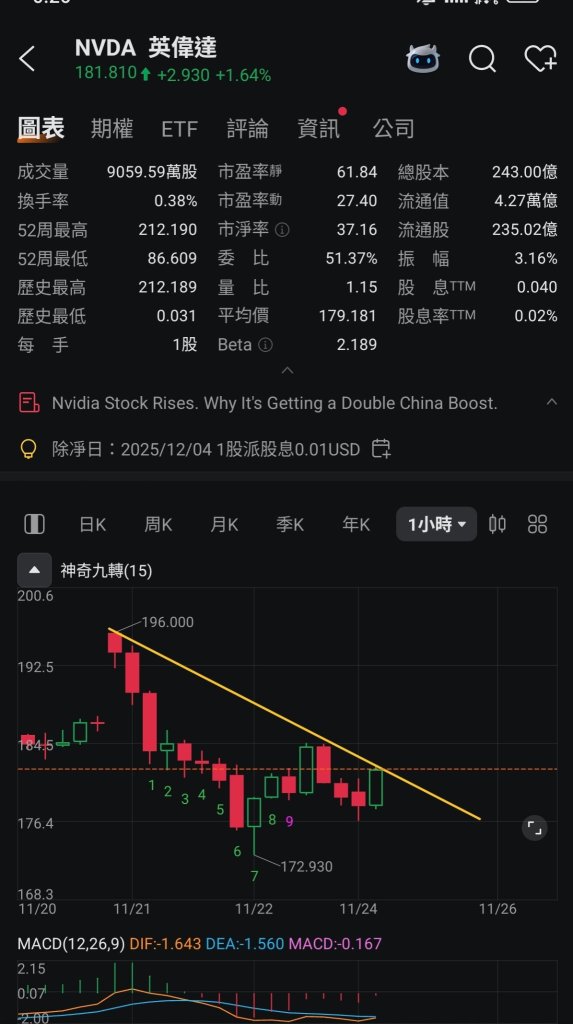Toggle the 神奇九轉 indicator arrow
This screenshot has width=573, height=1024.
[x=34, y=570]
